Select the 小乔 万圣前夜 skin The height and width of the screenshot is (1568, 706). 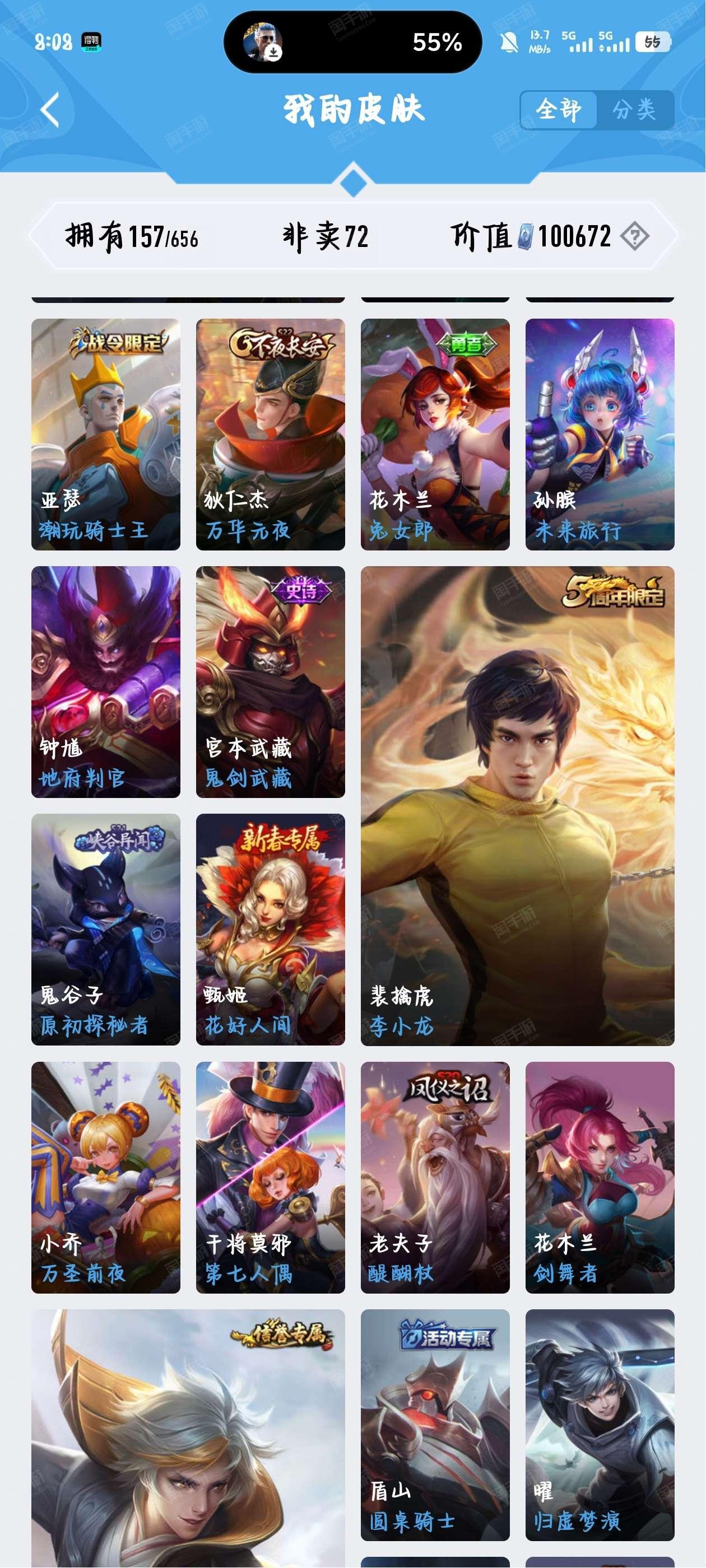pyautogui.click(x=106, y=1177)
